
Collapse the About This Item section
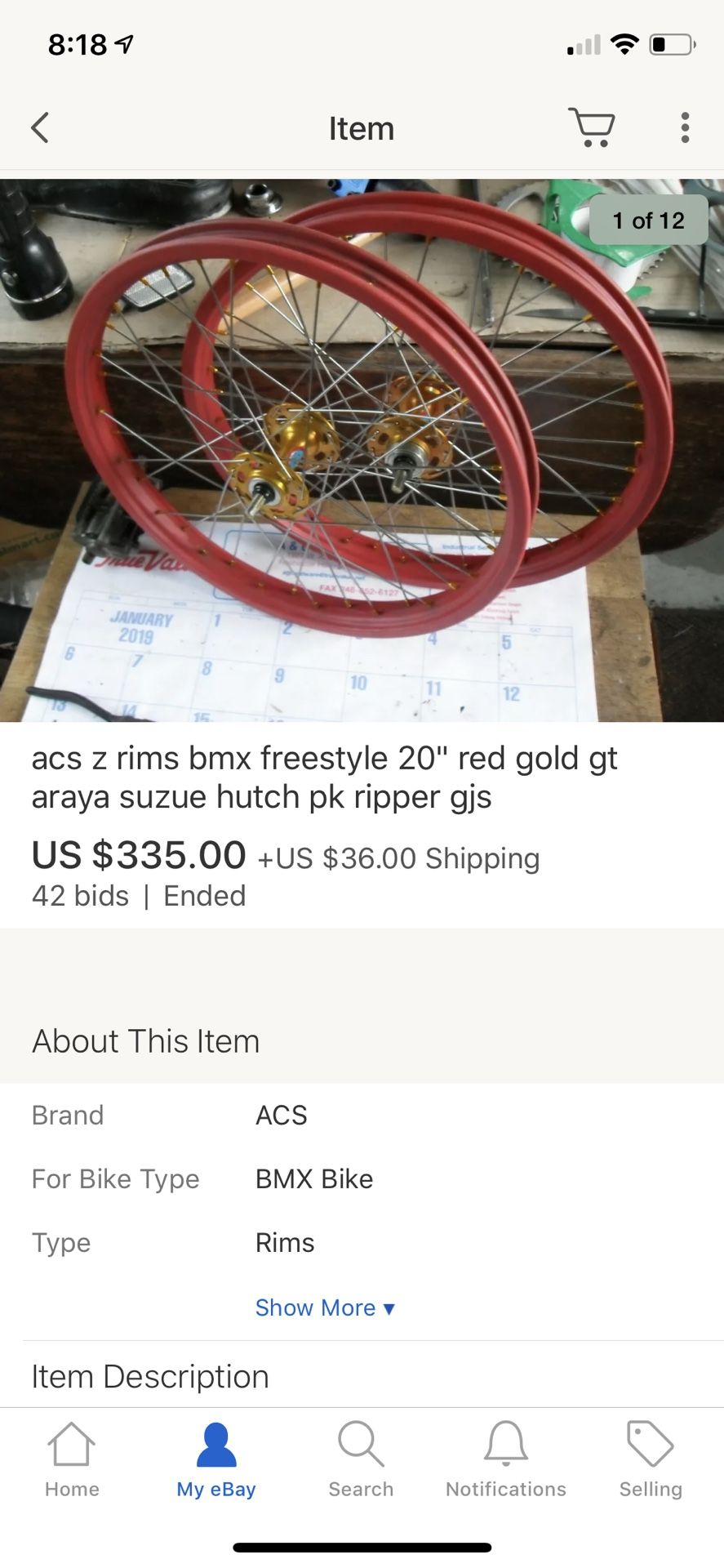(x=145, y=1040)
